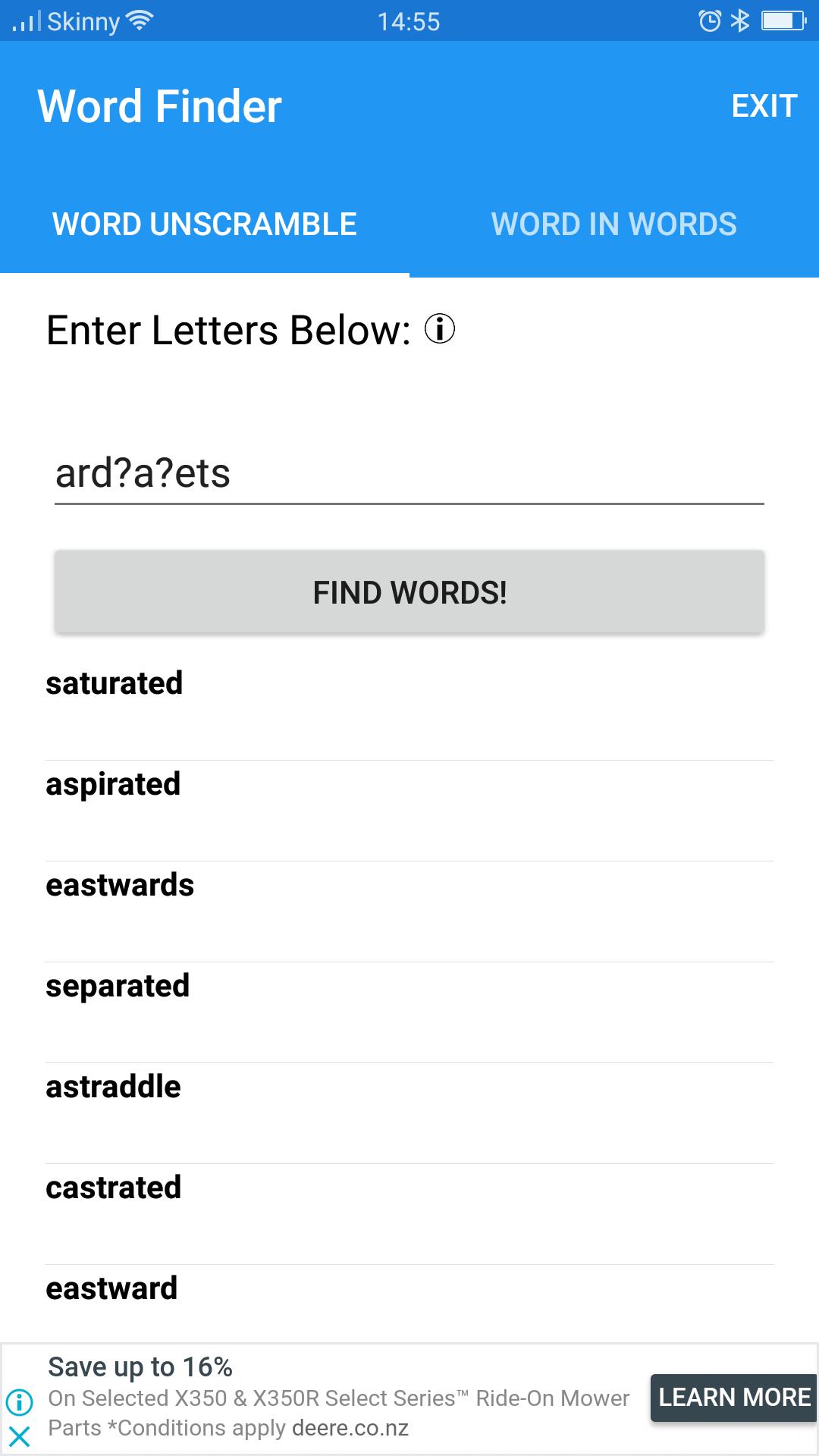This screenshot has height=1456, width=819.
Task: Open the deere.co.nz link
Action: (349, 1429)
